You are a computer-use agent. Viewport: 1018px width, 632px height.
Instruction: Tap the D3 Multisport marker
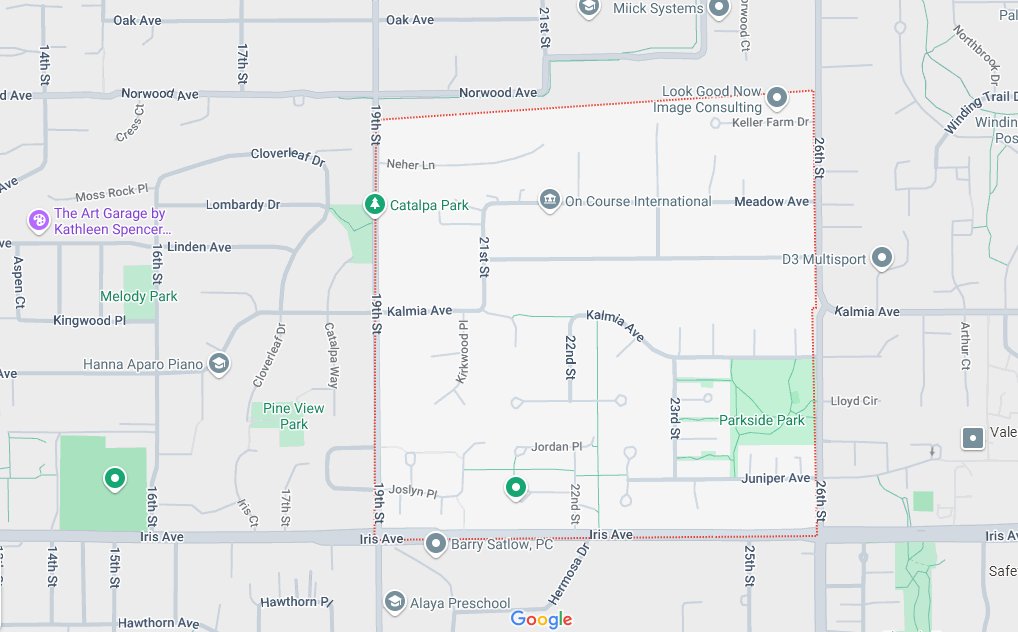882,259
